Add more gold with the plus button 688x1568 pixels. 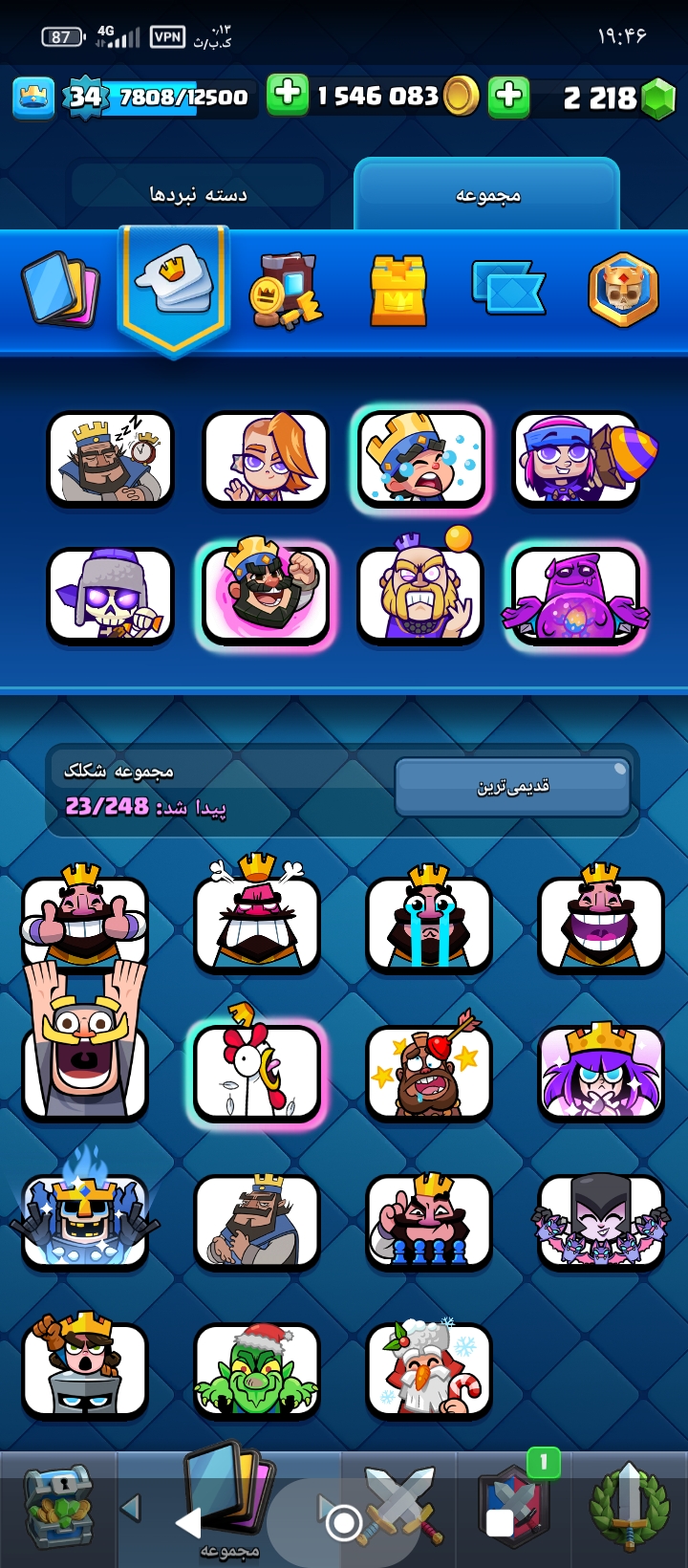[x=287, y=96]
